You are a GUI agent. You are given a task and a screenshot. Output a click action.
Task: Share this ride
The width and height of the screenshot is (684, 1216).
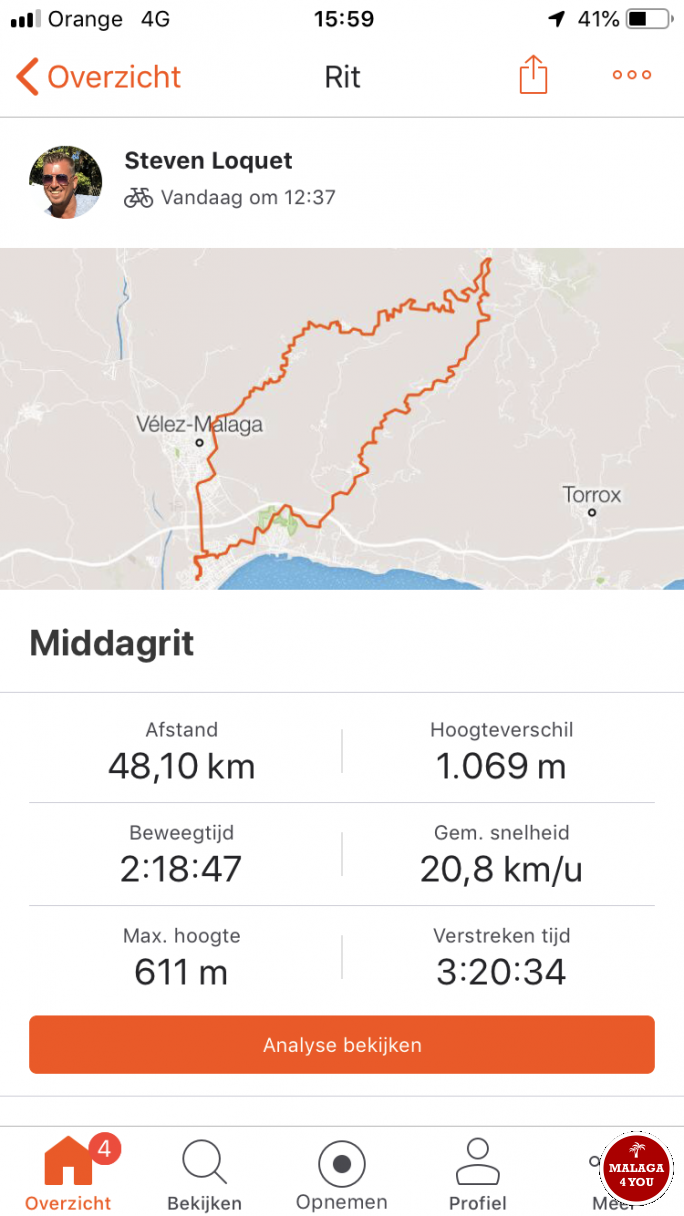(533, 75)
